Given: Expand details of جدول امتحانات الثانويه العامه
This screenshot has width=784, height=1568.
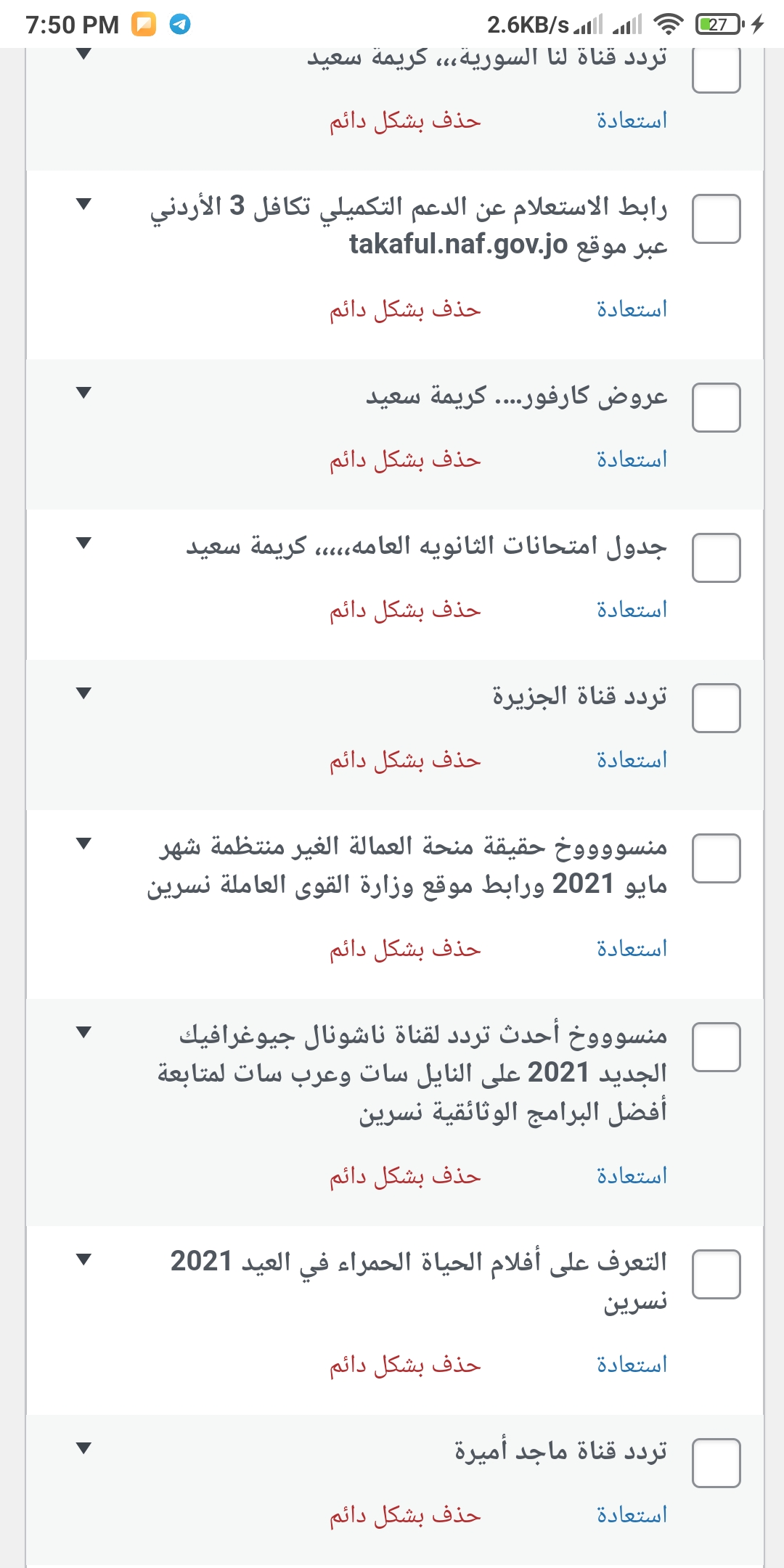Looking at the screenshot, I should point(83,543).
